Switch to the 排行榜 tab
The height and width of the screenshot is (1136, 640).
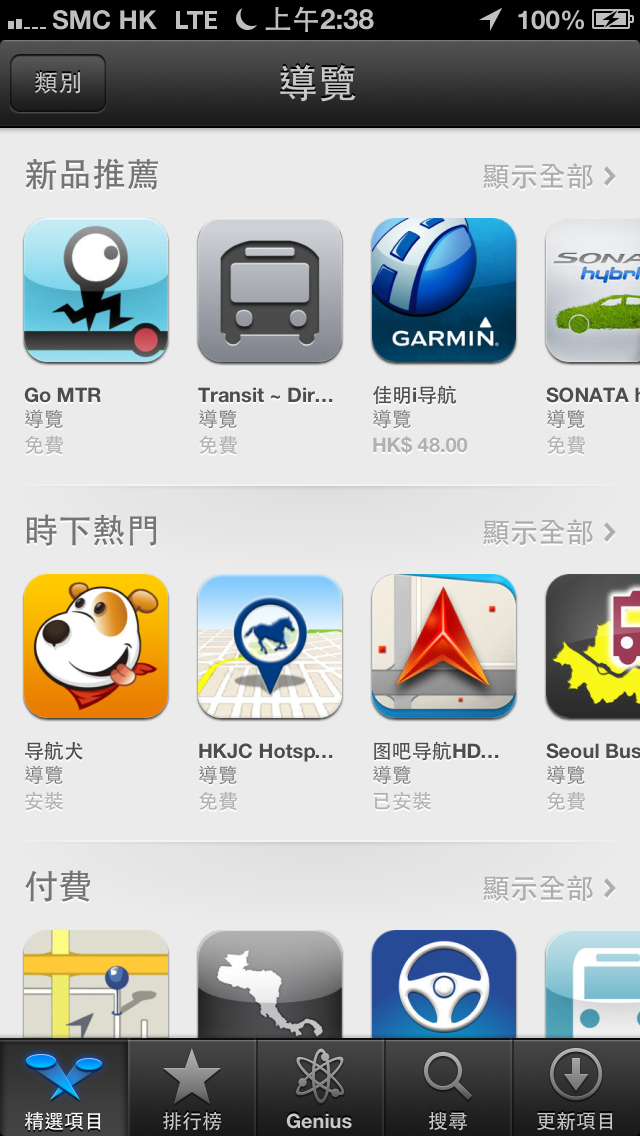point(192,1089)
